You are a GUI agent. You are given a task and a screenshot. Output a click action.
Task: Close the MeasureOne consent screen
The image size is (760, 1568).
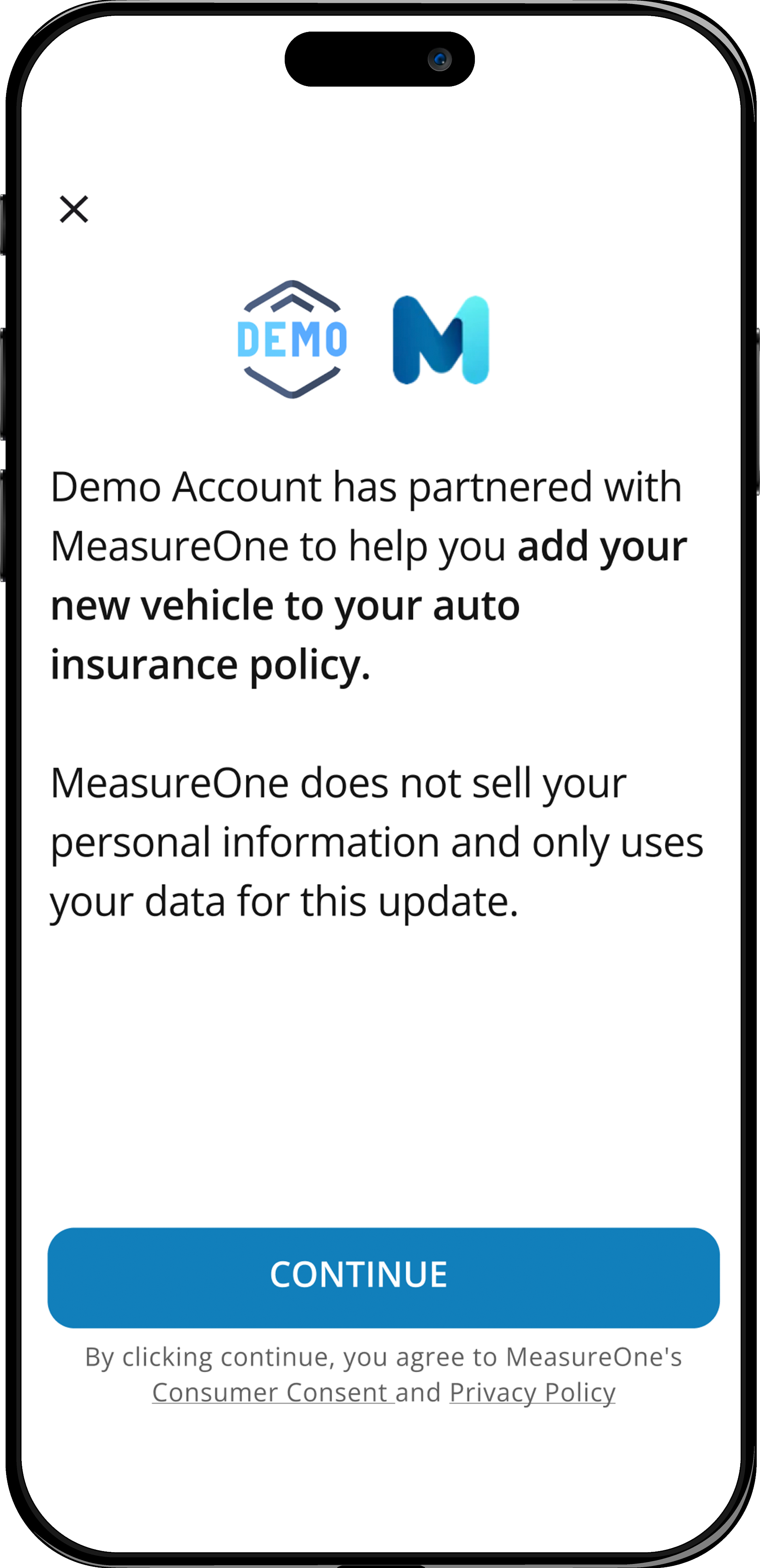click(x=74, y=209)
